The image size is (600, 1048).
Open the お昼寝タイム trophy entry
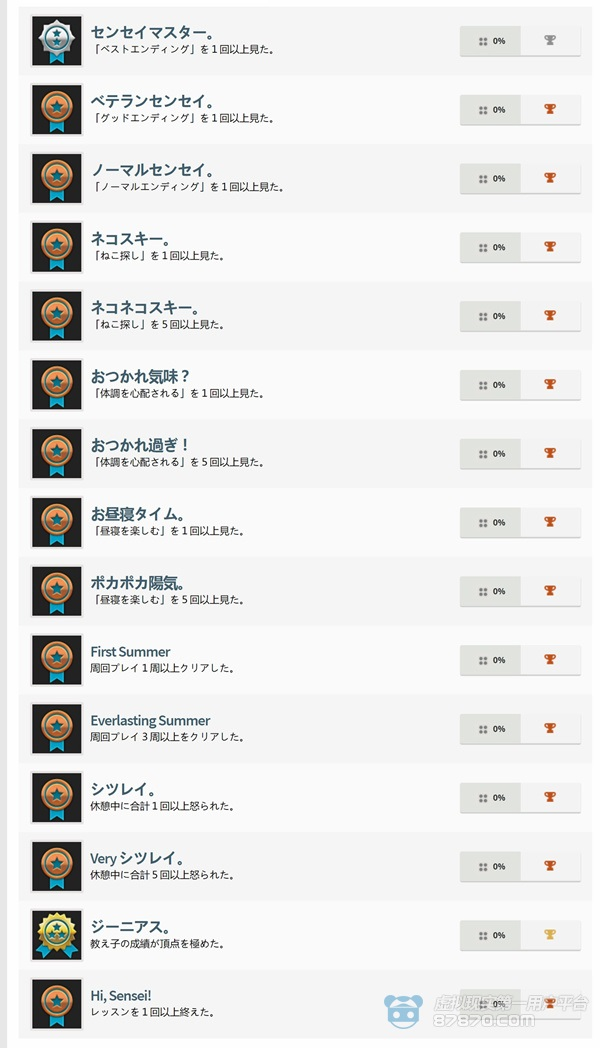(305, 523)
